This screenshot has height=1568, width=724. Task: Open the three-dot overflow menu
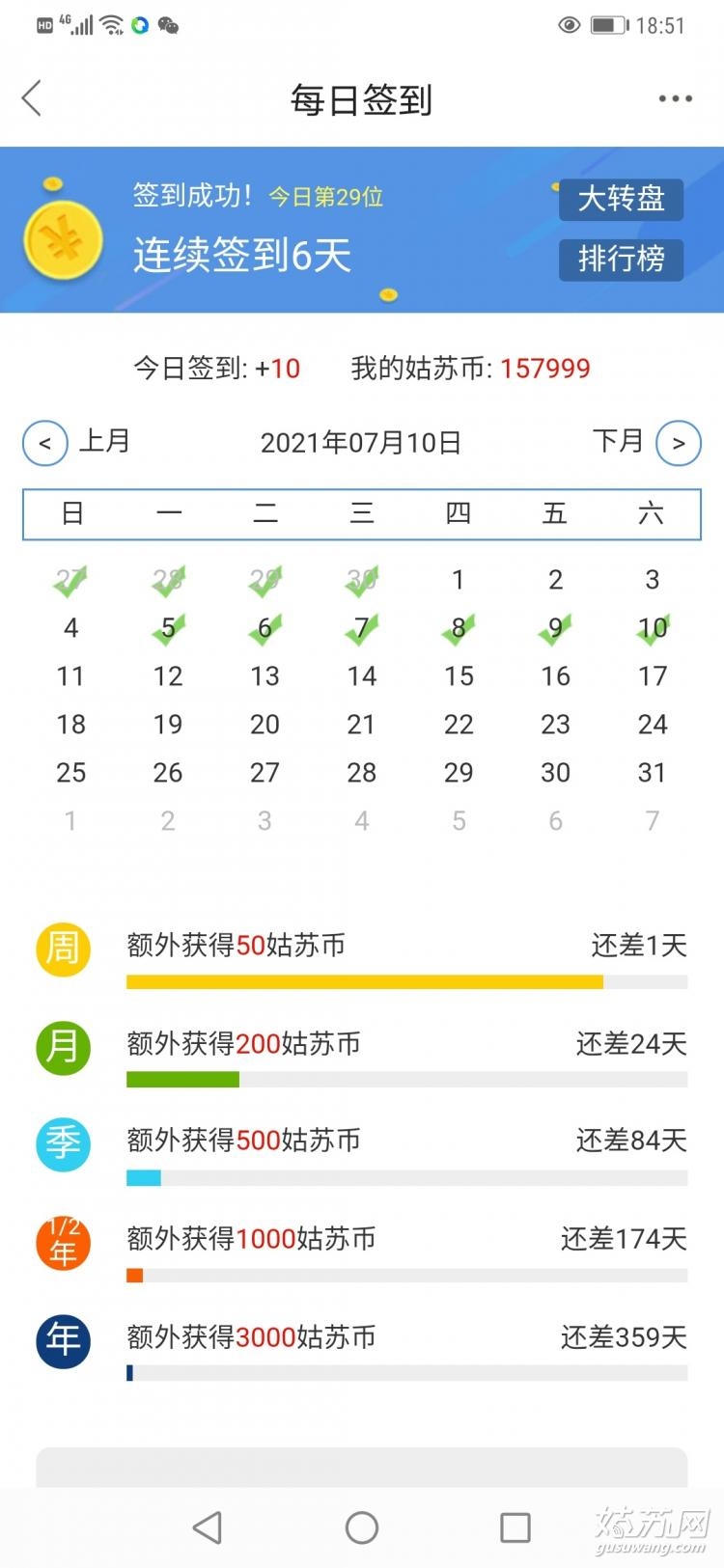(x=675, y=98)
